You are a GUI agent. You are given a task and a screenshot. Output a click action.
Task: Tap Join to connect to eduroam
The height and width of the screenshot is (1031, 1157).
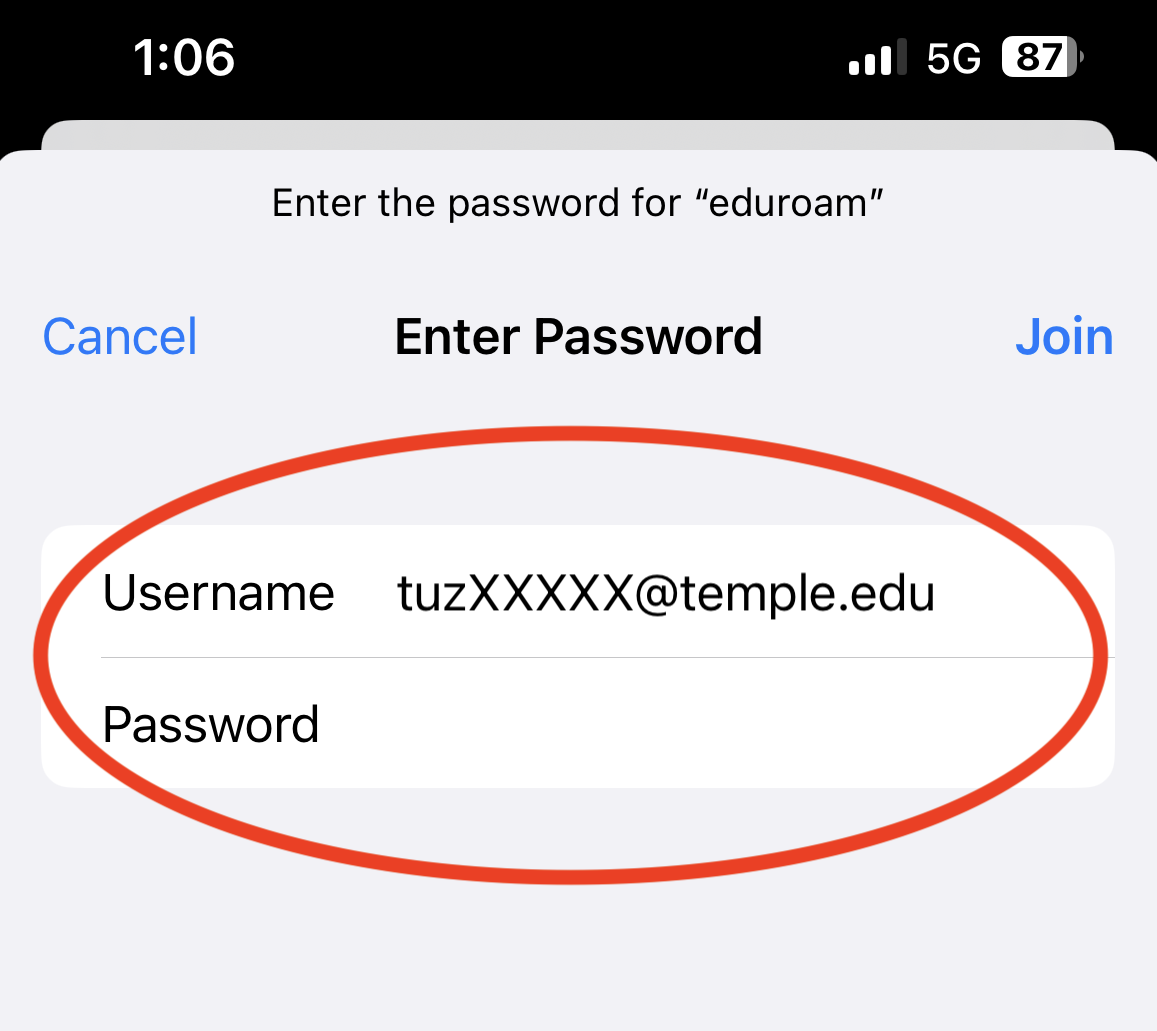tap(1063, 337)
